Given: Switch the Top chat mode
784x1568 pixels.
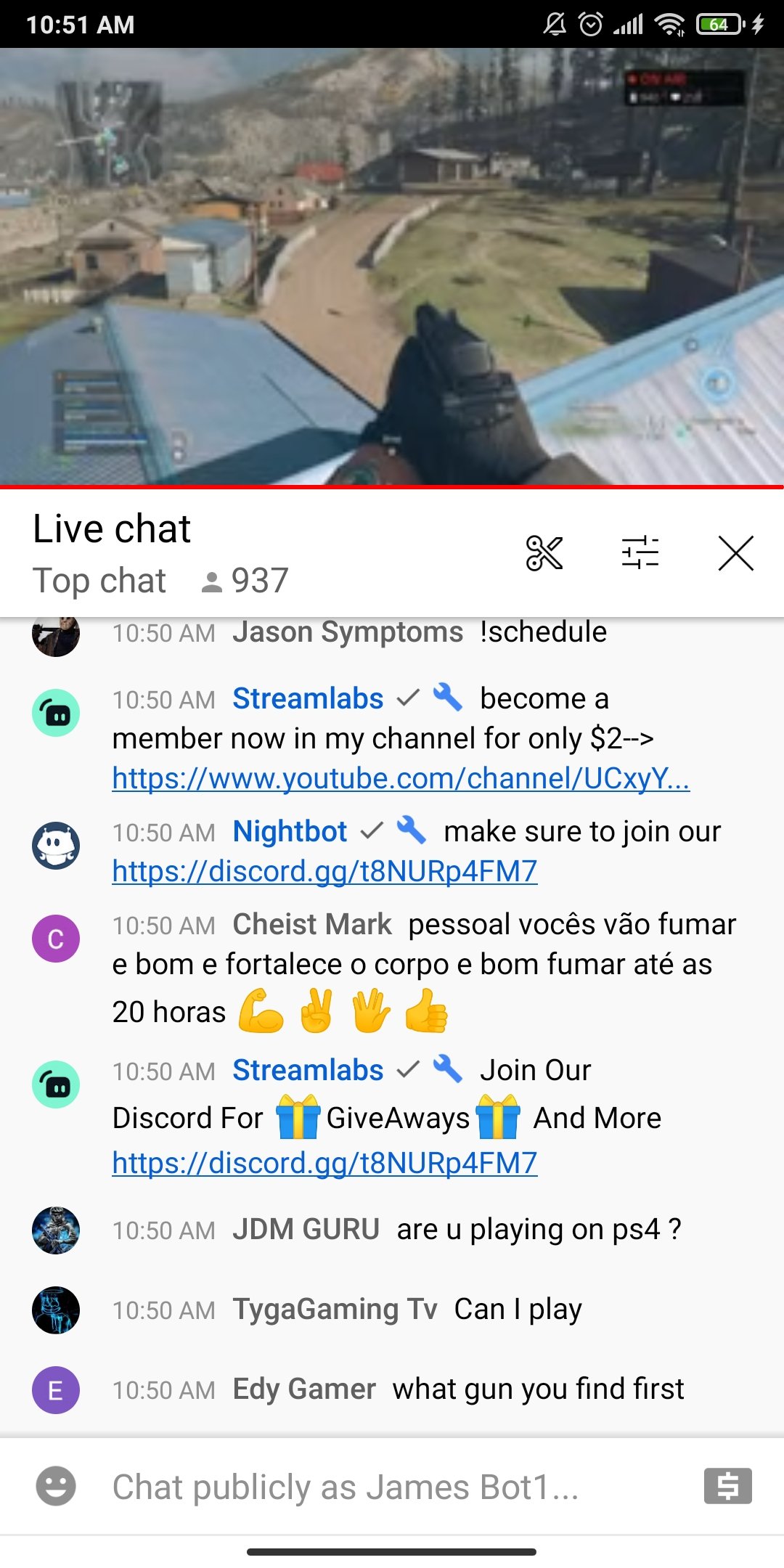Looking at the screenshot, I should point(99,581).
